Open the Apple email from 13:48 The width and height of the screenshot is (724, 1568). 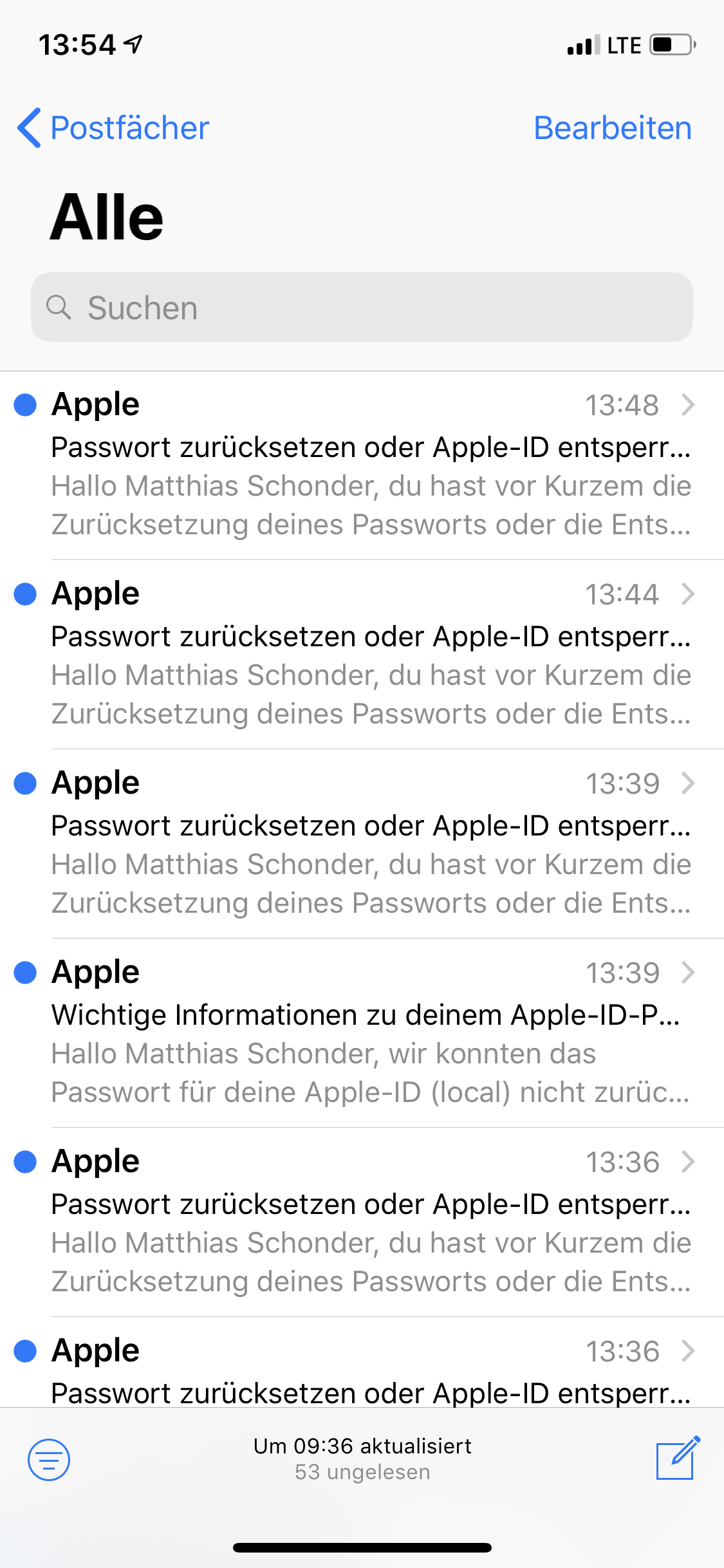[x=362, y=465]
